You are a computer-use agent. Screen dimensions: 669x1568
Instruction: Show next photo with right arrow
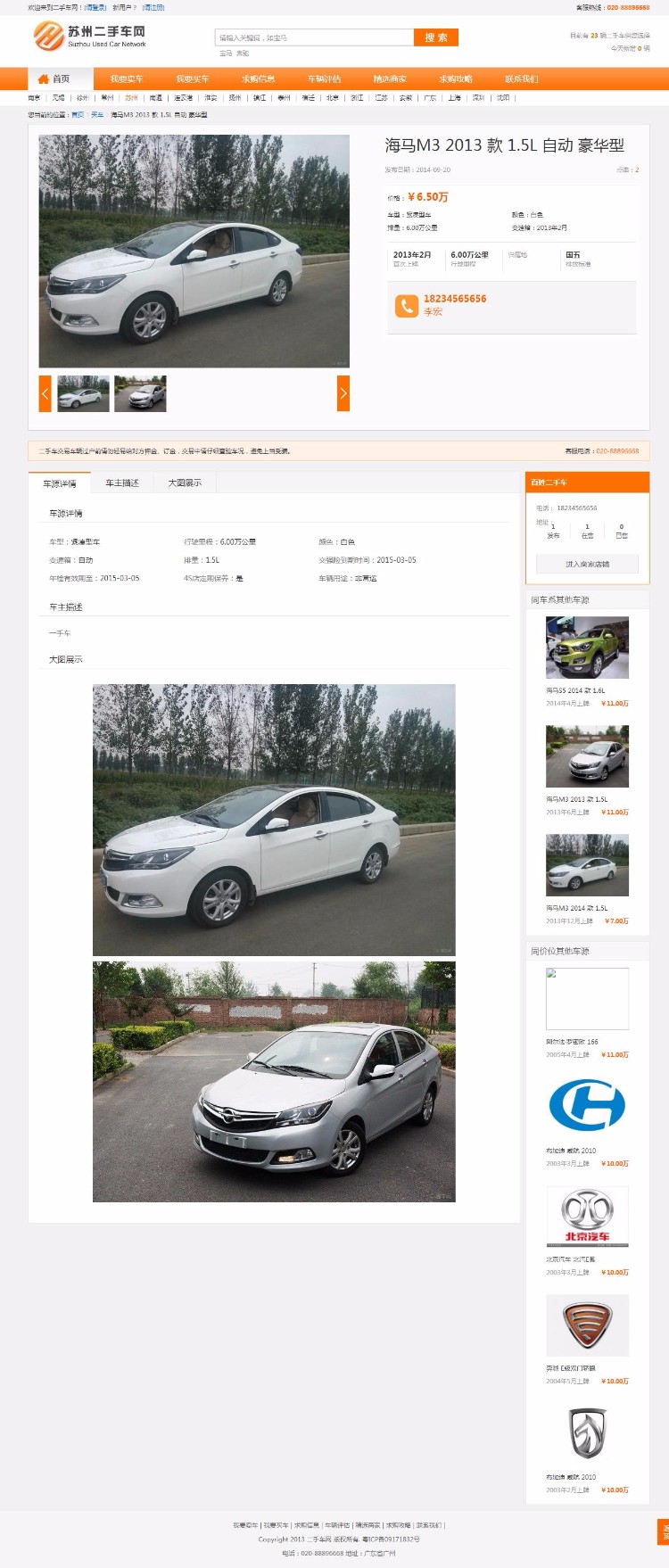click(343, 393)
